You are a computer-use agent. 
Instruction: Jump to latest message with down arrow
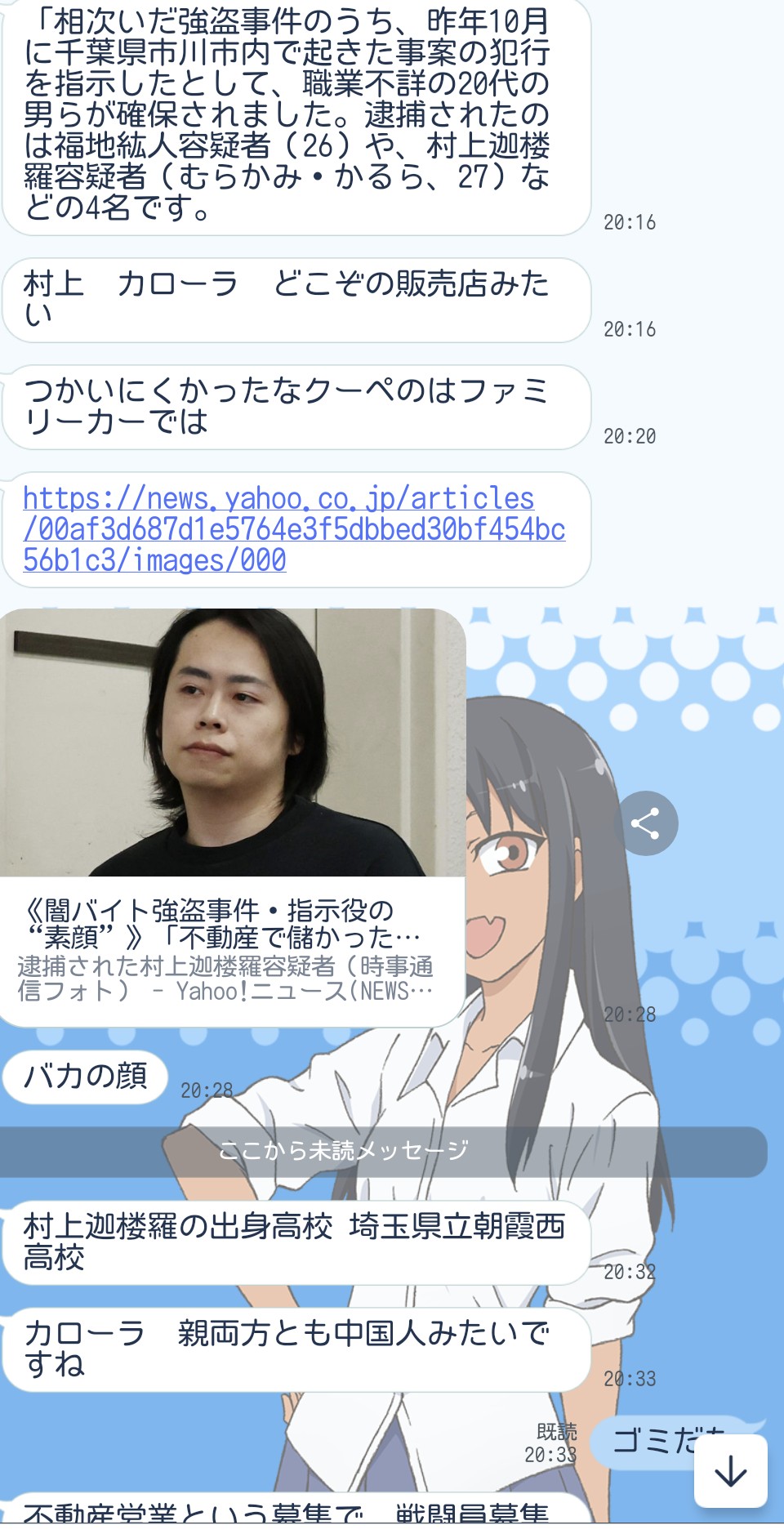coord(730,1471)
